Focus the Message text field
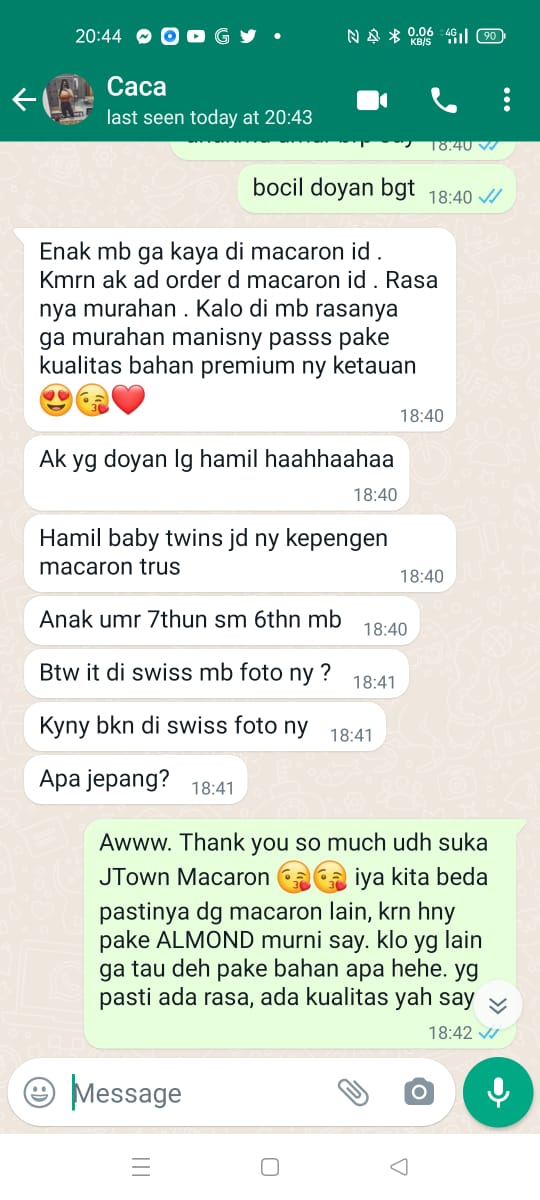Viewport: 540px width, 1200px height. 200,1093
